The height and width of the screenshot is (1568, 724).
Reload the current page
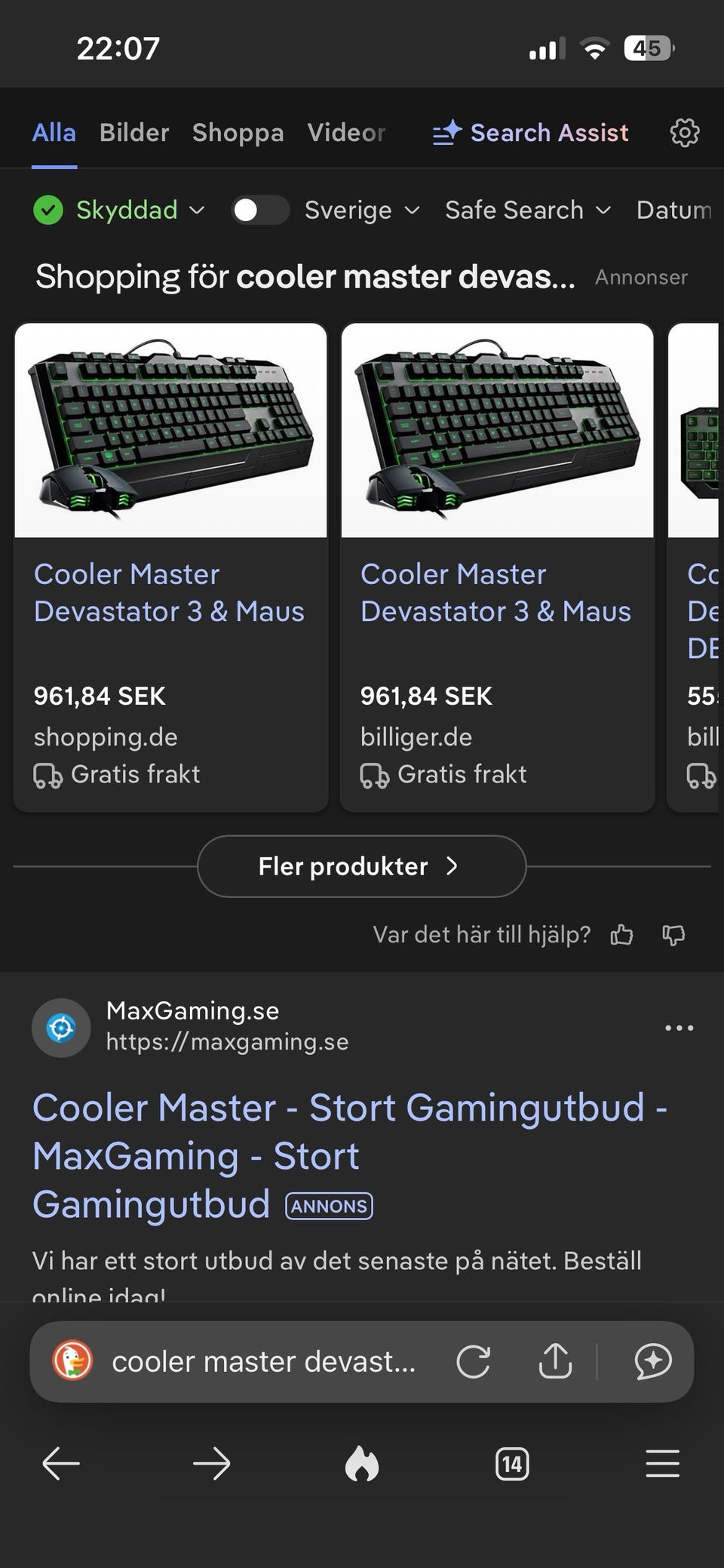click(474, 1362)
